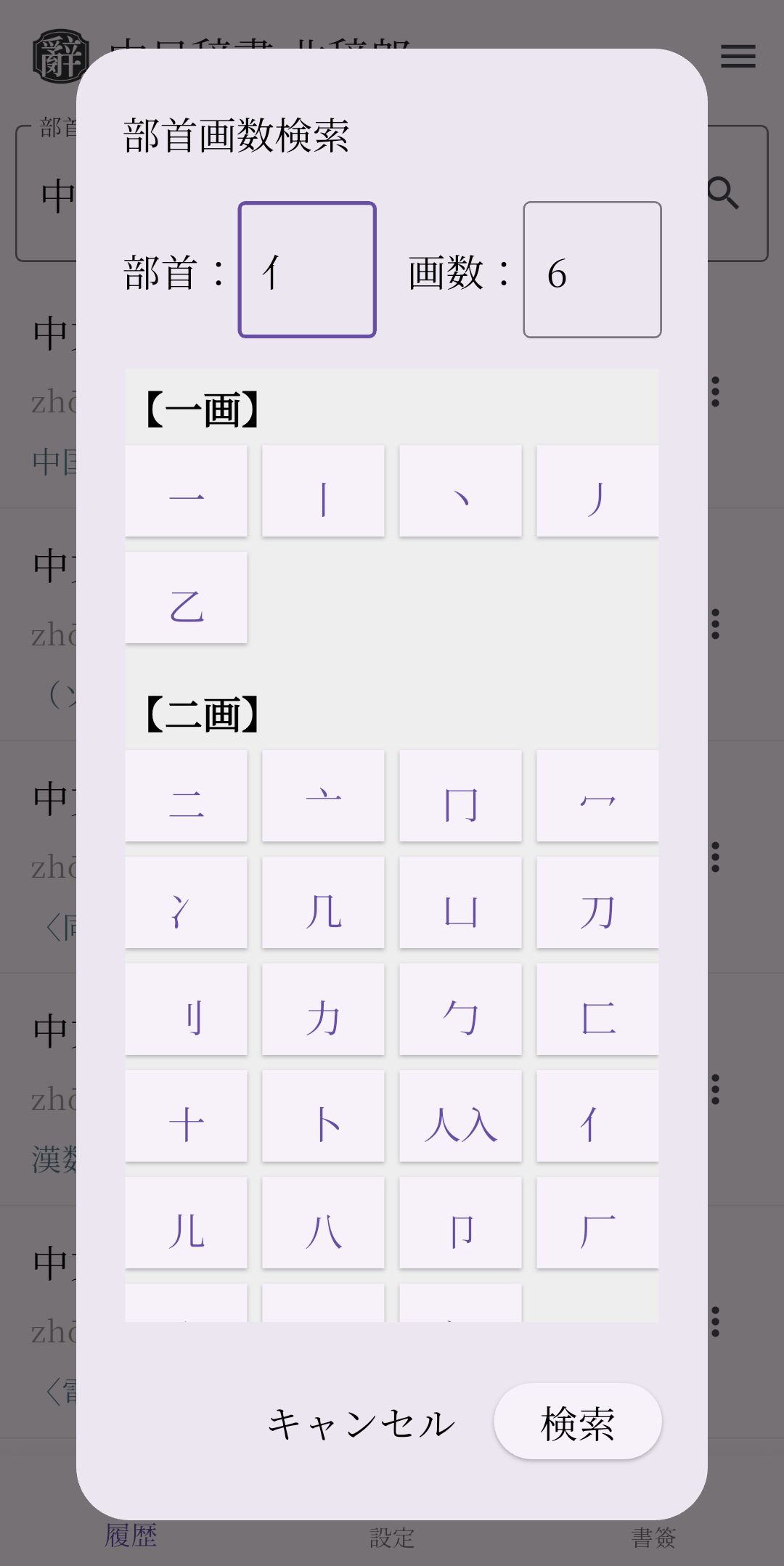Select the 刀 radical
This screenshot has height=1566, width=784.
(597, 902)
